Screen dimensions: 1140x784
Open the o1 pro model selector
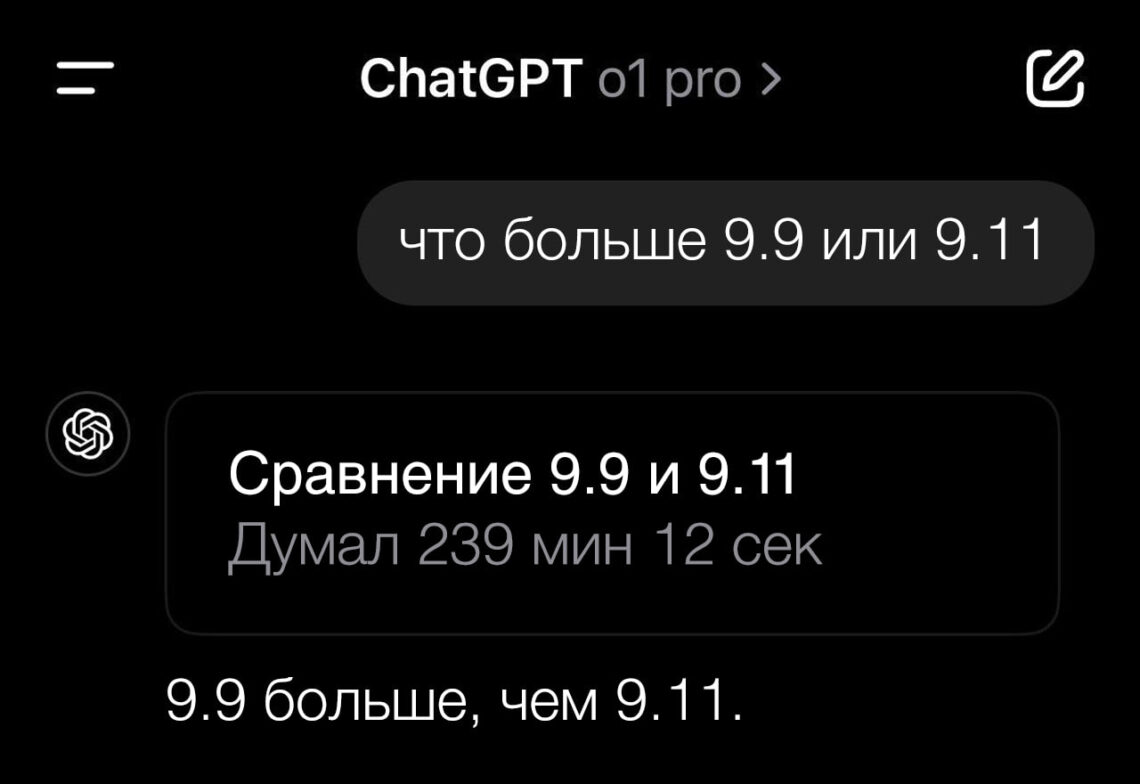click(686, 79)
